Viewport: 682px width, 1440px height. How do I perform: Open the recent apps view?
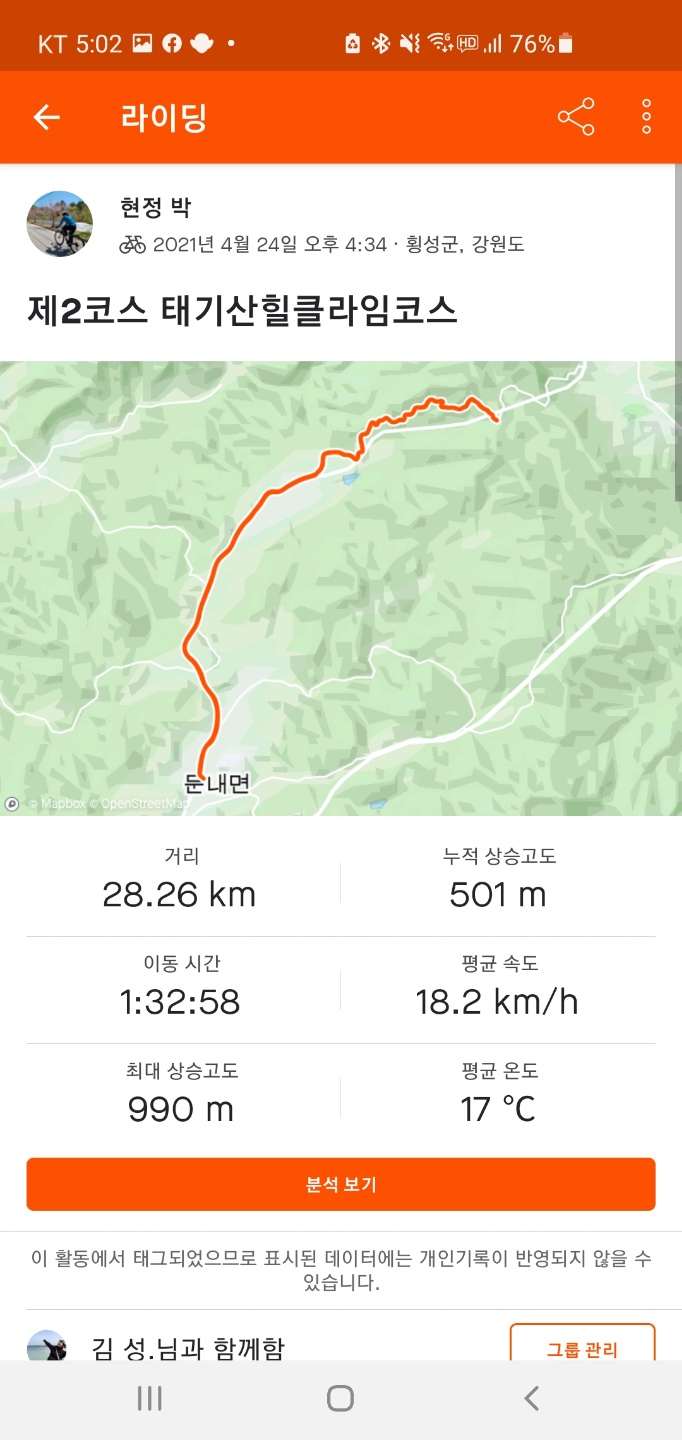149,1398
